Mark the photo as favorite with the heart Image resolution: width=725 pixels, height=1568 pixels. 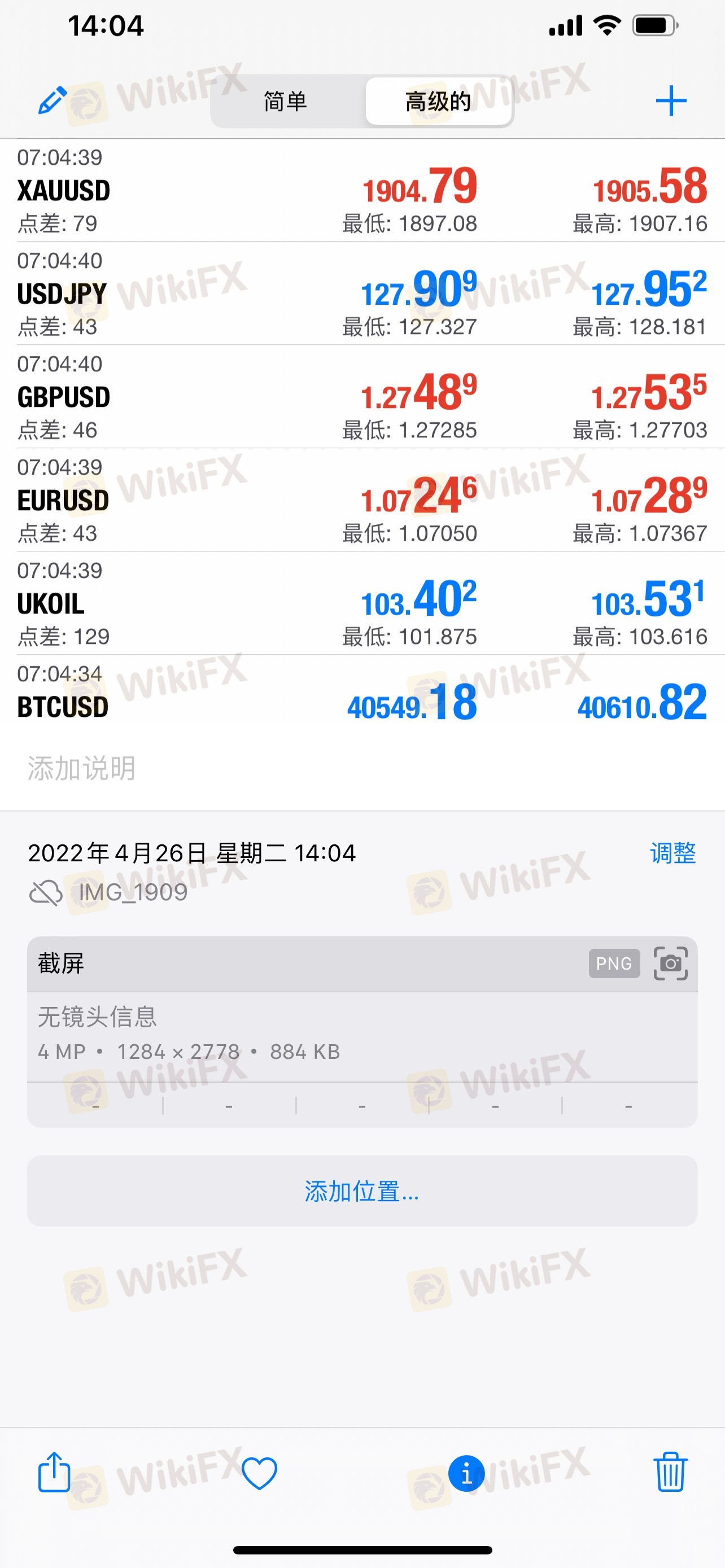(259, 1473)
